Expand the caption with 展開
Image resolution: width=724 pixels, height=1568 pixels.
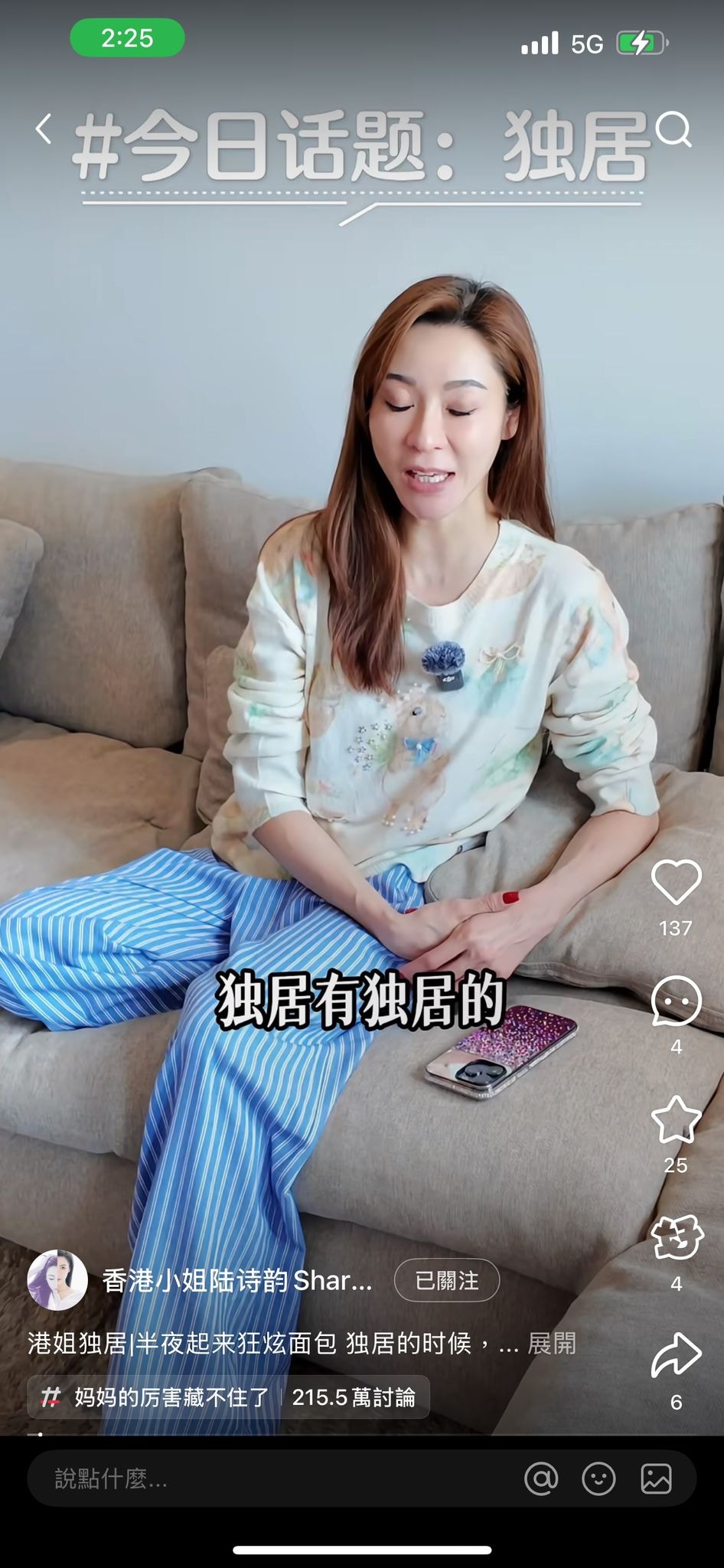click(552, 1343)
